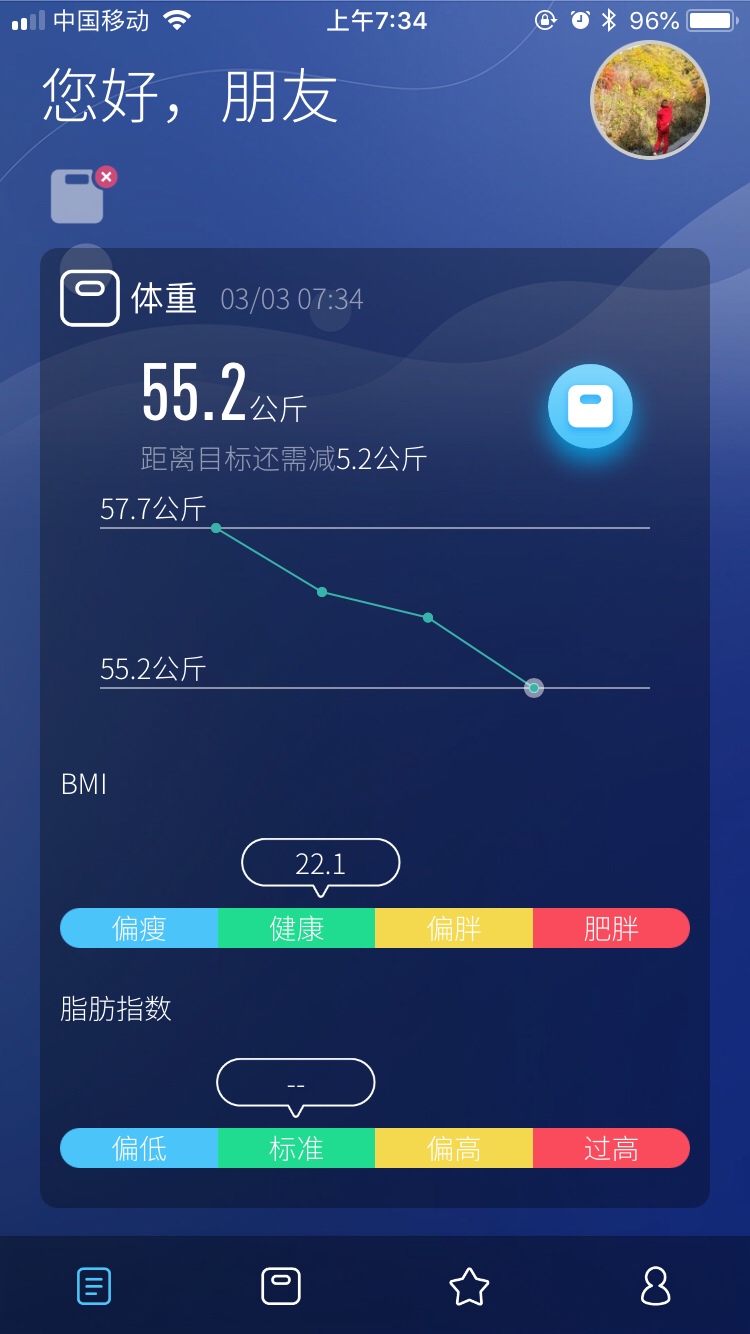Screen dimensions: 750x1334
Task: Switch to the report list tab
Action: click(94, 1286)
